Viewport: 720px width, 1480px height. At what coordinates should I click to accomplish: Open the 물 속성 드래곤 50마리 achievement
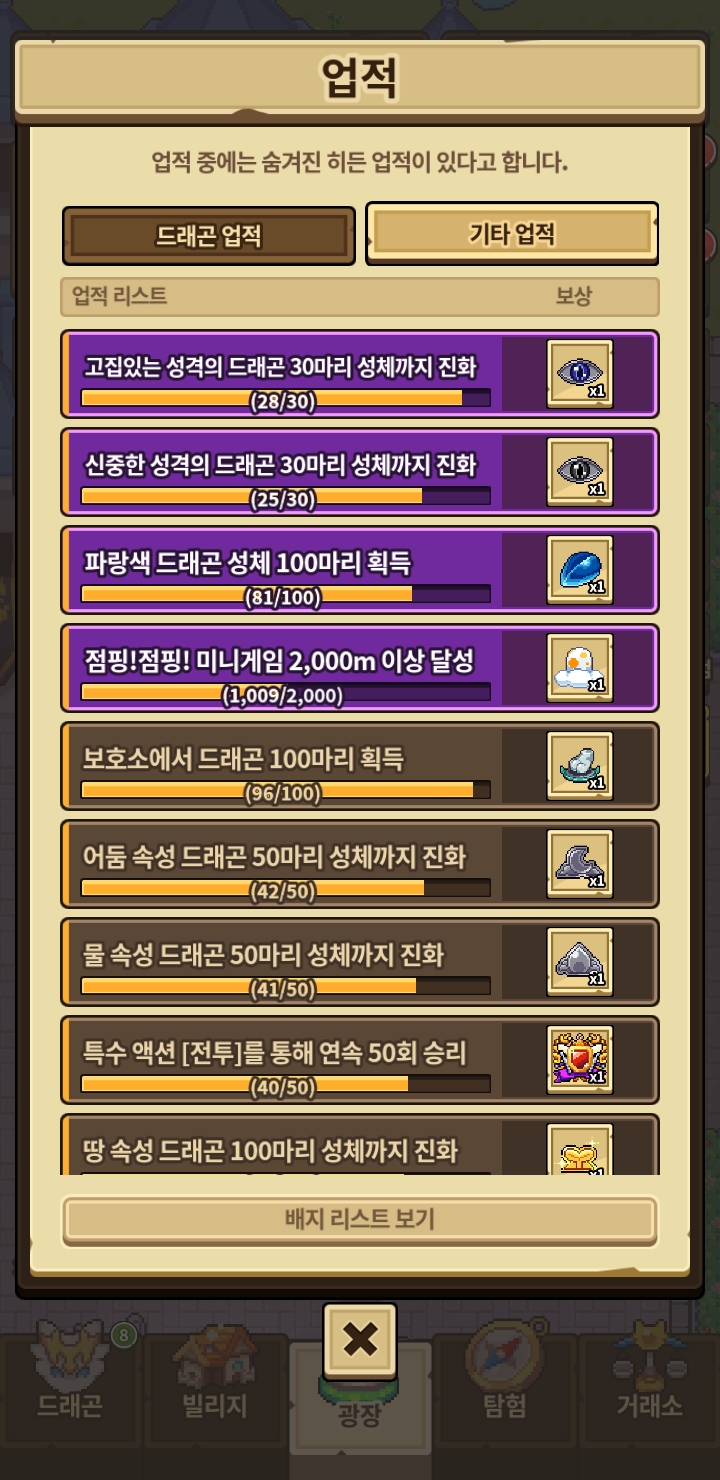point(360,962)
